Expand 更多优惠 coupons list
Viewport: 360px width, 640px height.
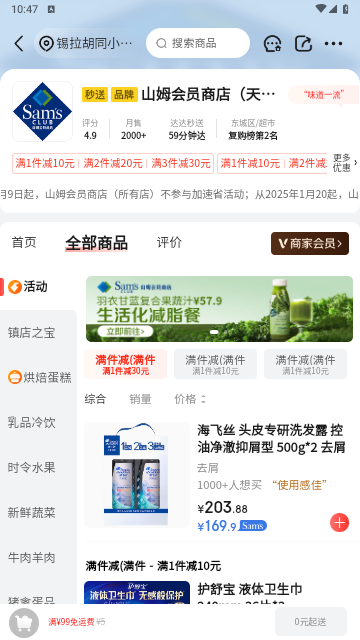pos(344,163)
